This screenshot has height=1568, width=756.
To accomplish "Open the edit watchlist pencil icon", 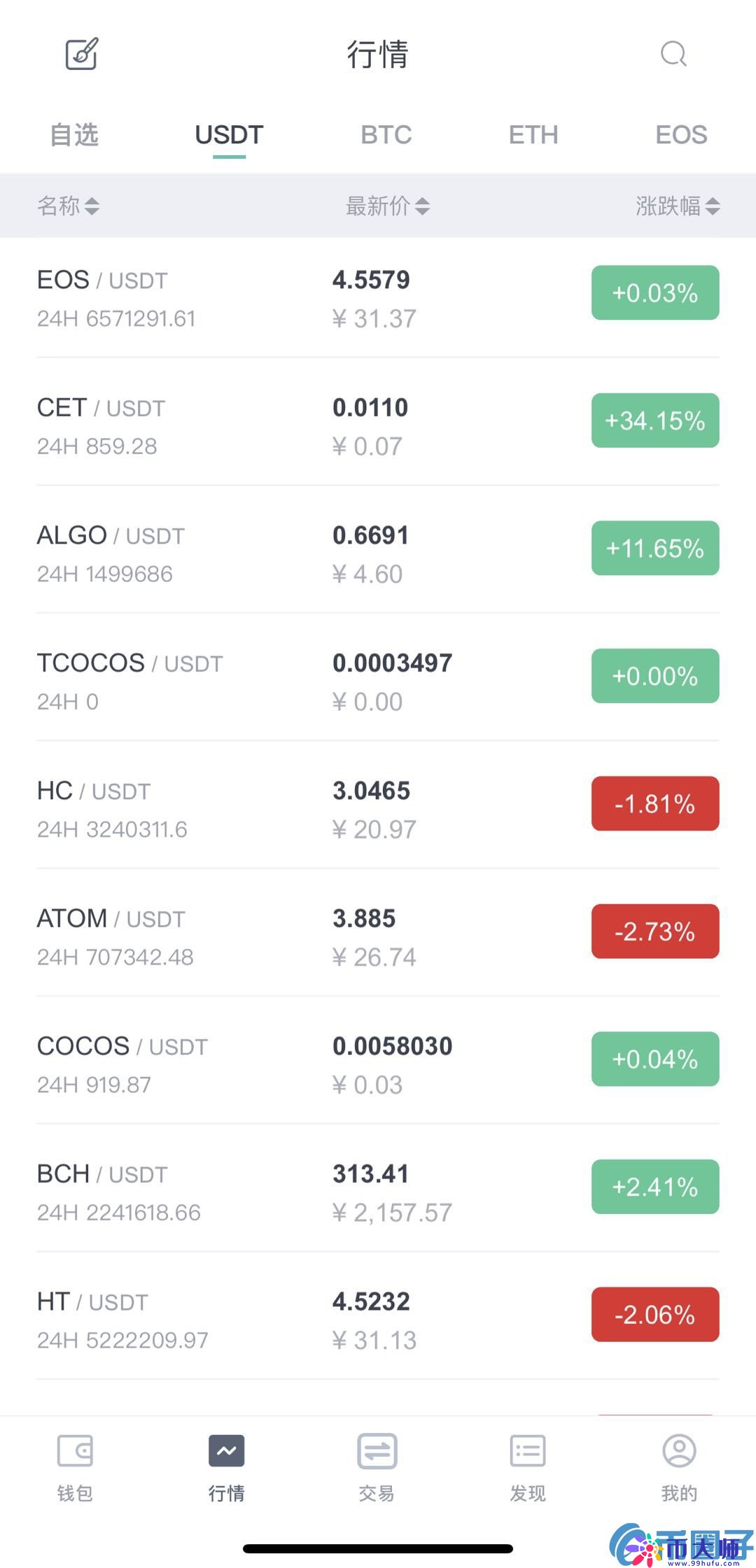I will 80,55.
